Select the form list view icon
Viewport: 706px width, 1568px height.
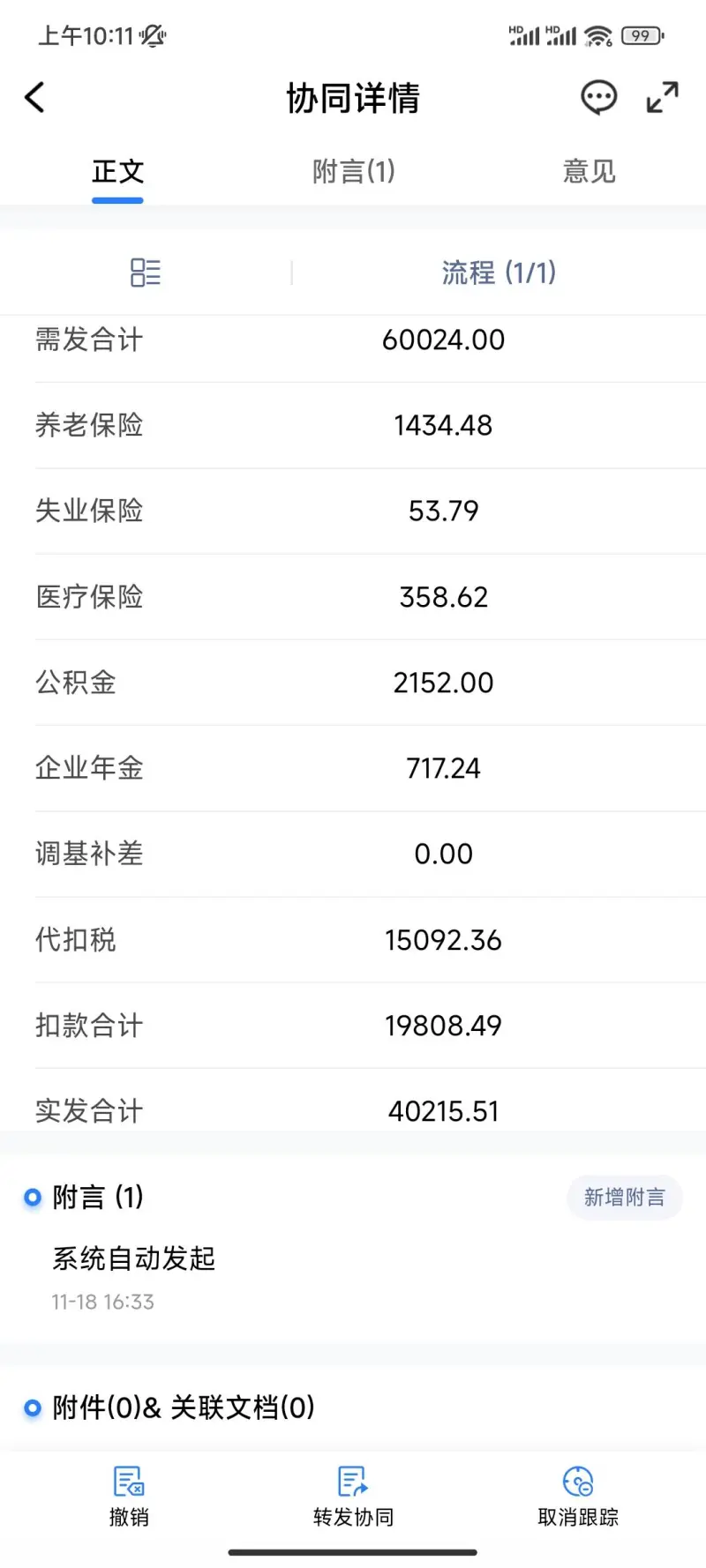(x=146, y=273)
